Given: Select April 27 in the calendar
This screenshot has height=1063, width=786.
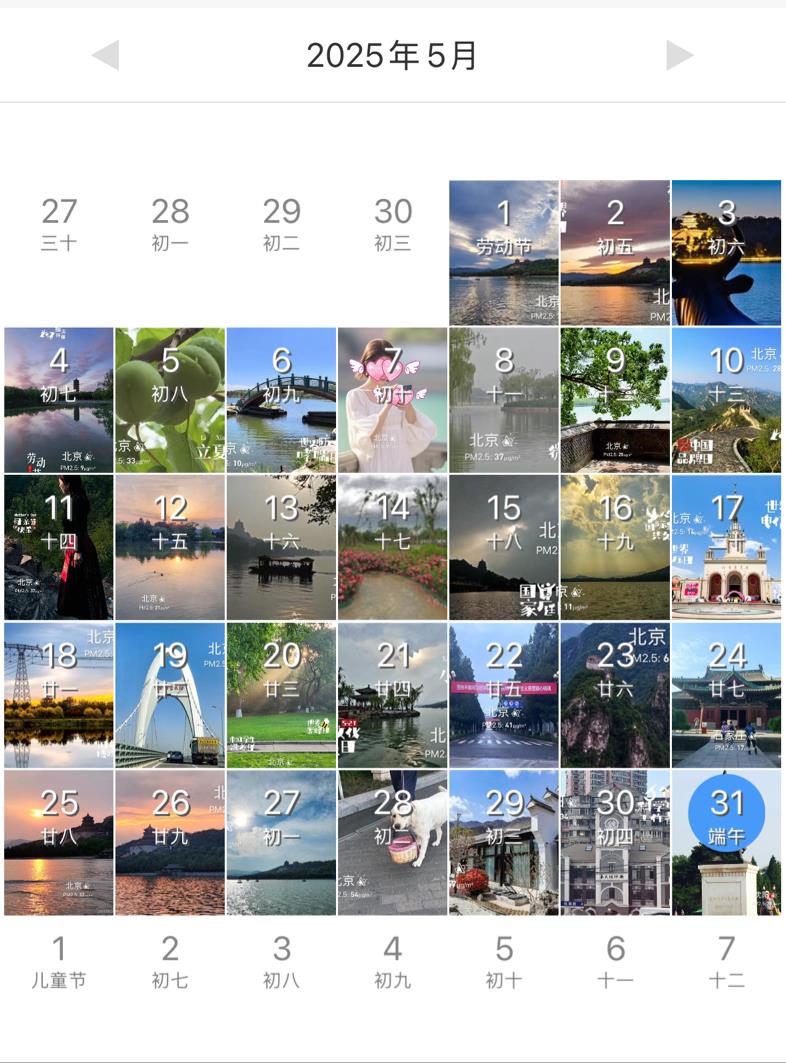Looking at the screenshot, I should (x=59, y=224).
